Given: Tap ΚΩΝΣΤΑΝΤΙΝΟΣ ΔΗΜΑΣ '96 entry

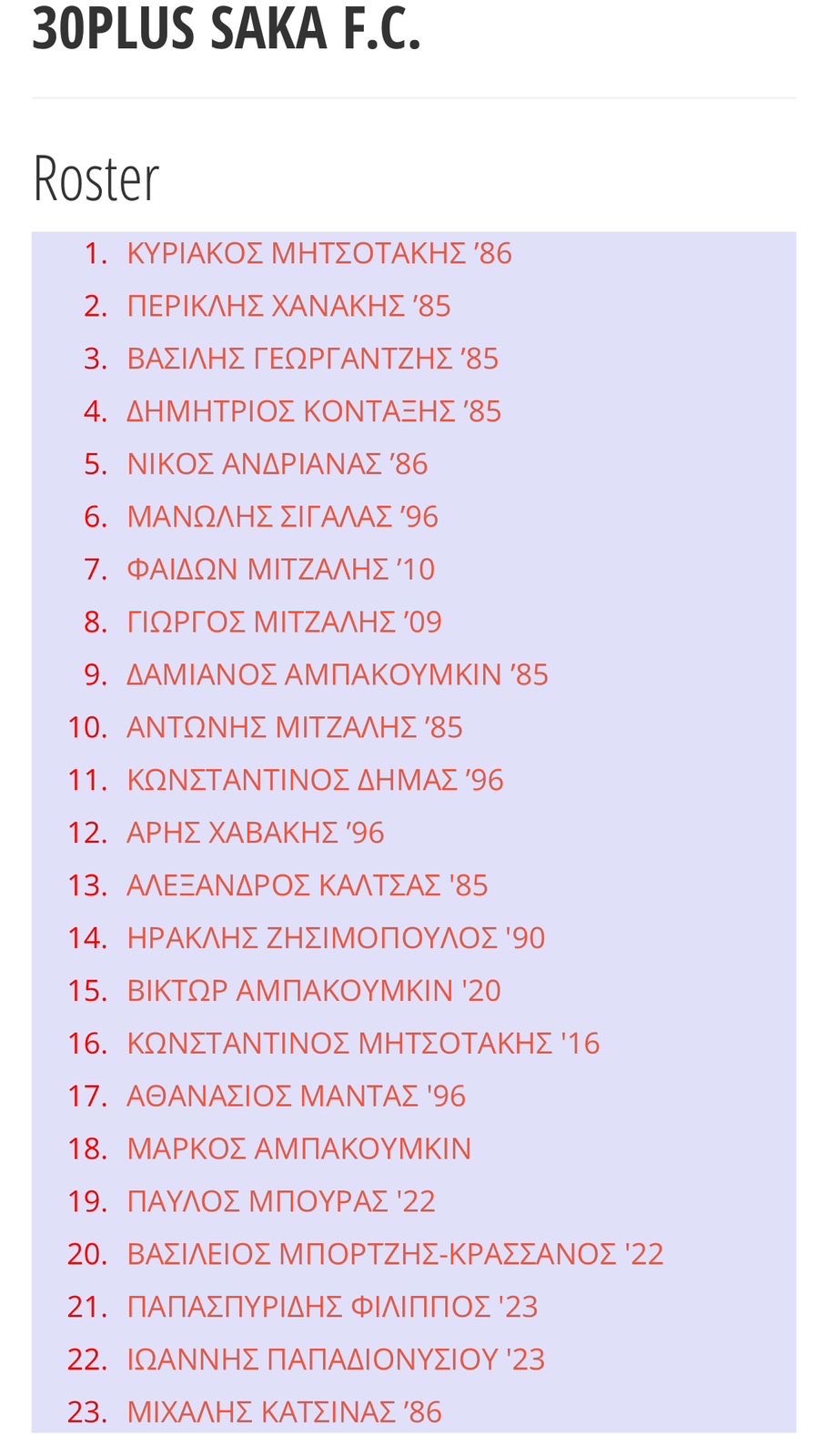Looking at the screenshot, I should tap(316, 781).
